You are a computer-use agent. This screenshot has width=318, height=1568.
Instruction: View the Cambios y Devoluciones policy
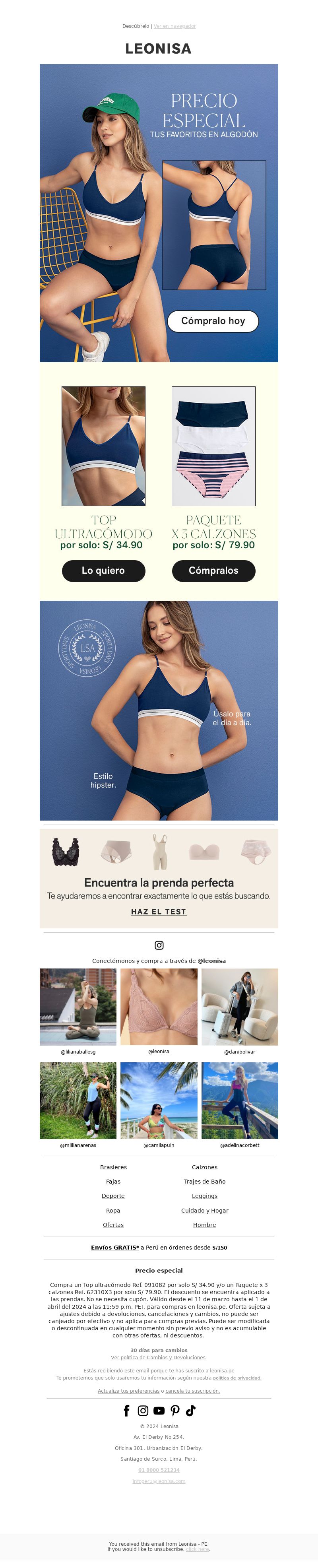[158, 1357]
